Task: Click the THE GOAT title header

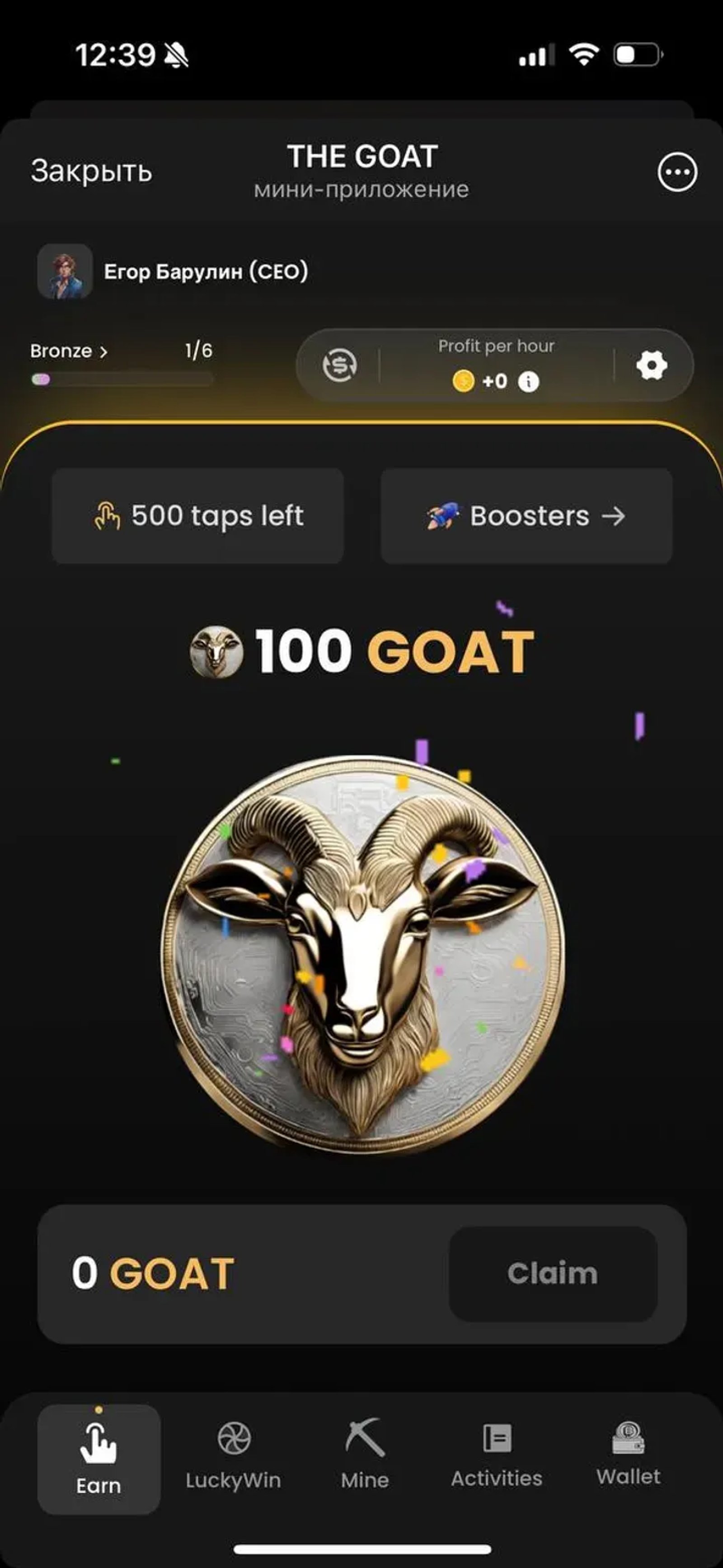Action: pos(361,157)
